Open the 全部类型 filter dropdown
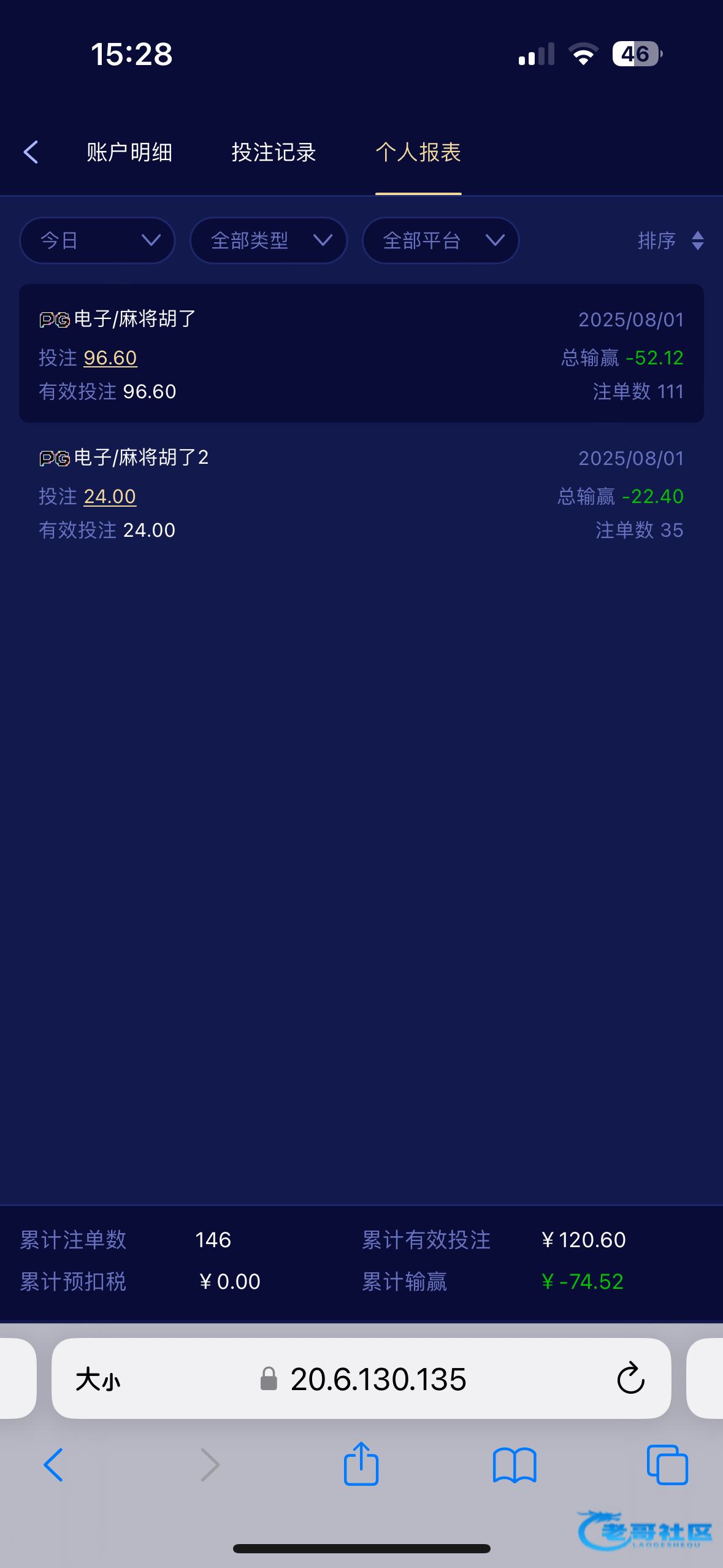 click(269, 240)
